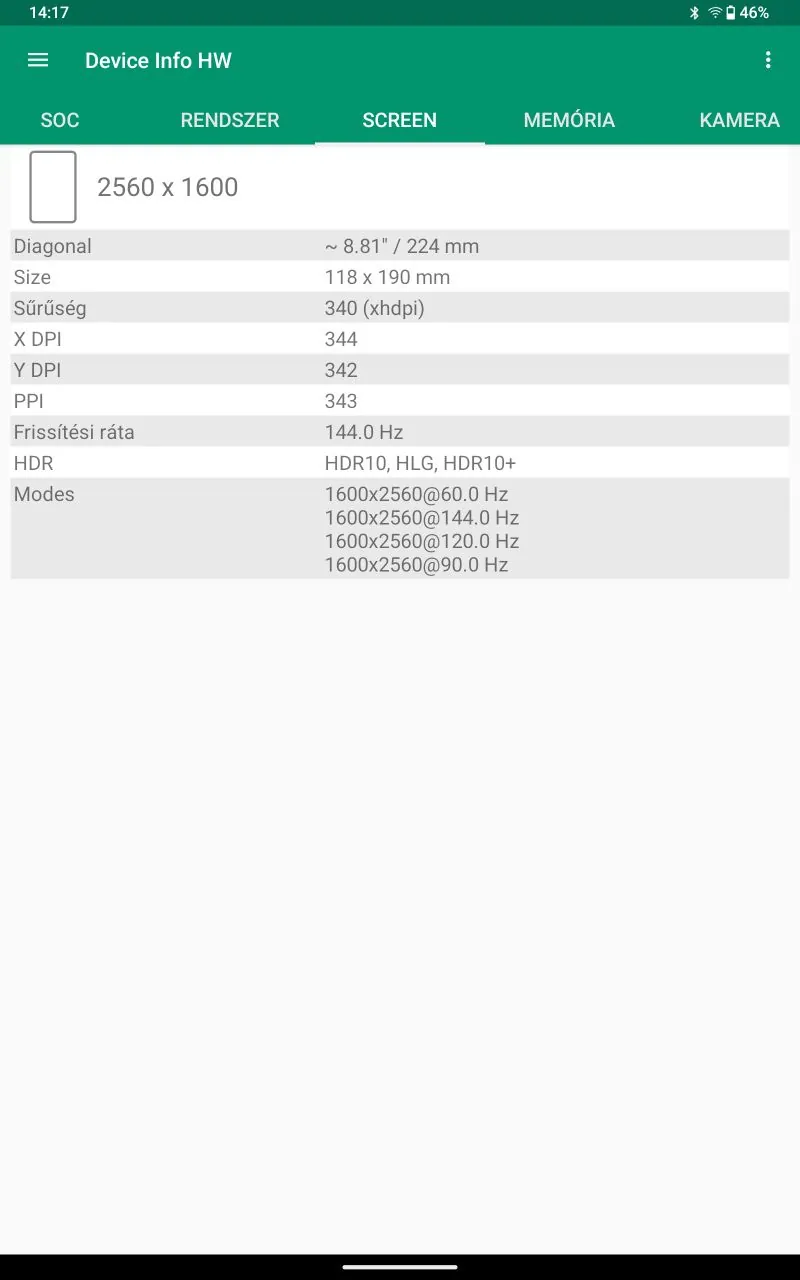Screen dimensions: 800x1280
Task: Switch to the RENDSZER tab
Action: pos(230,120)
